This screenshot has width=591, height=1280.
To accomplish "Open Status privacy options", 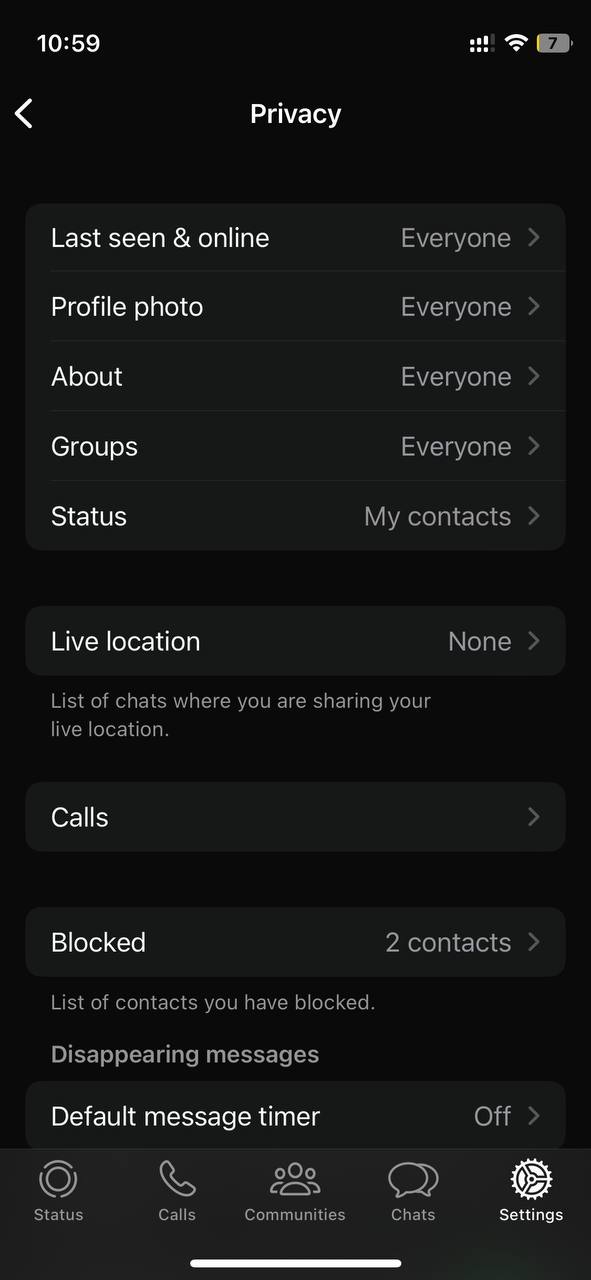I will [x=295, y=516].
